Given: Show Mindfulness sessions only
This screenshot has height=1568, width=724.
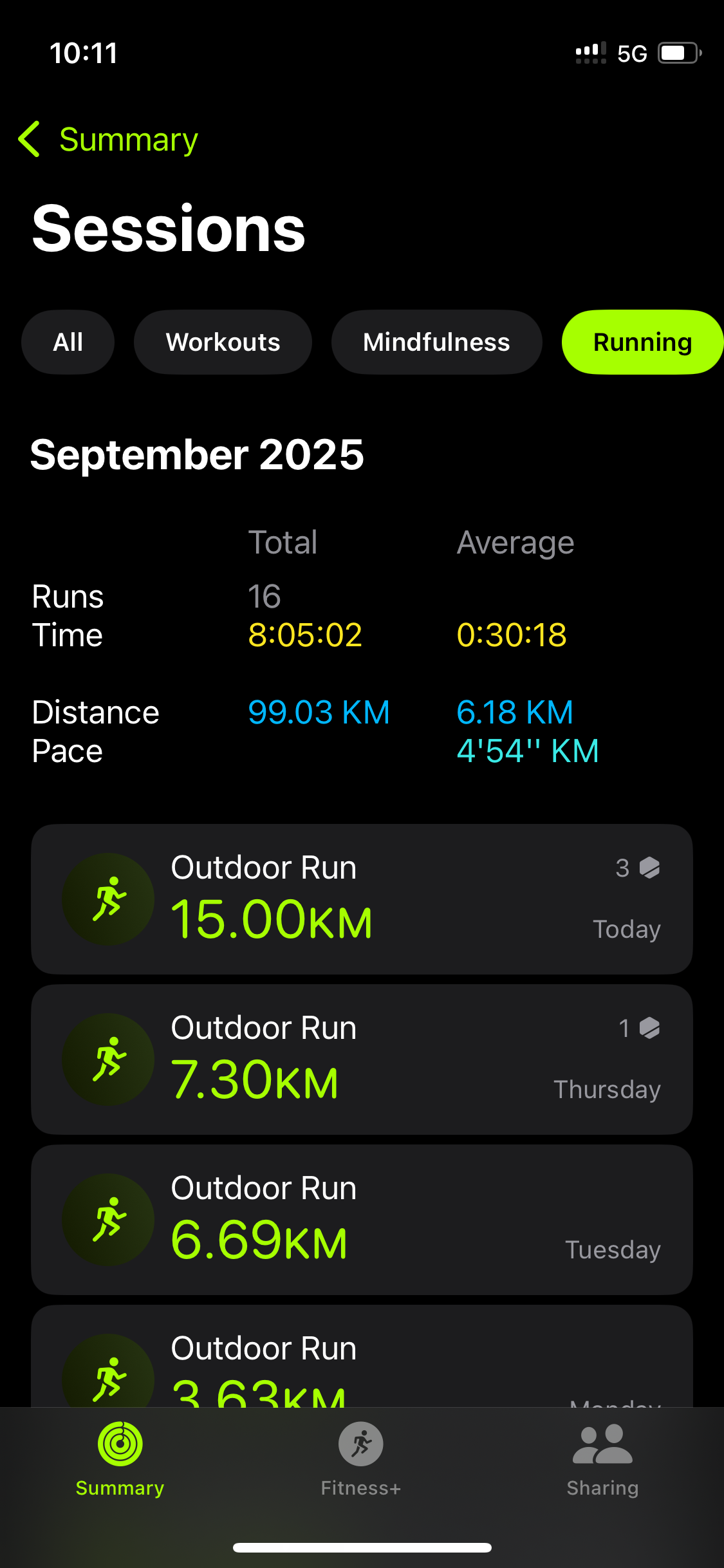Looking at the screenshot, I should coord(436,342).
